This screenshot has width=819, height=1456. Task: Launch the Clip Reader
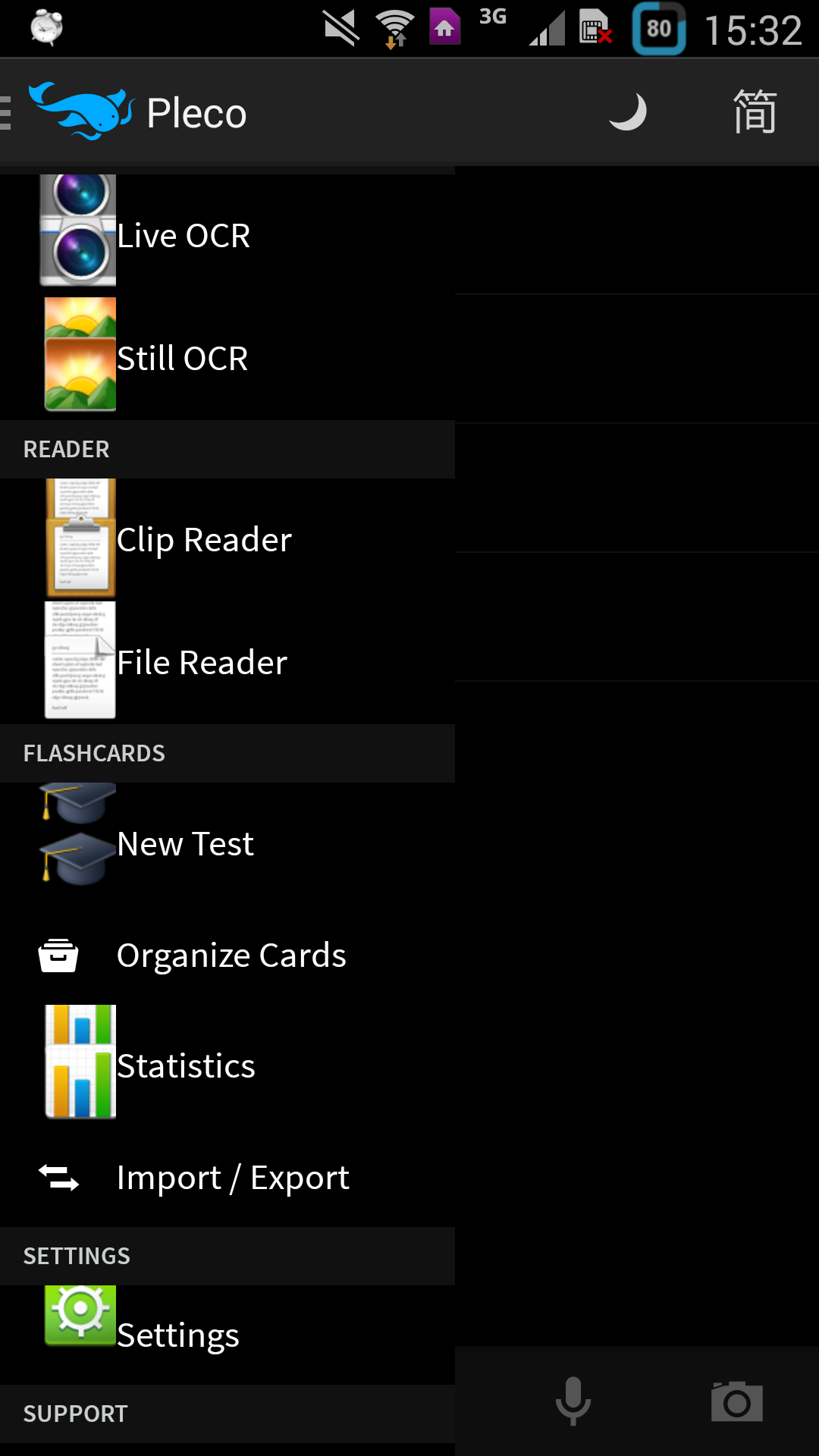(227, 539)
